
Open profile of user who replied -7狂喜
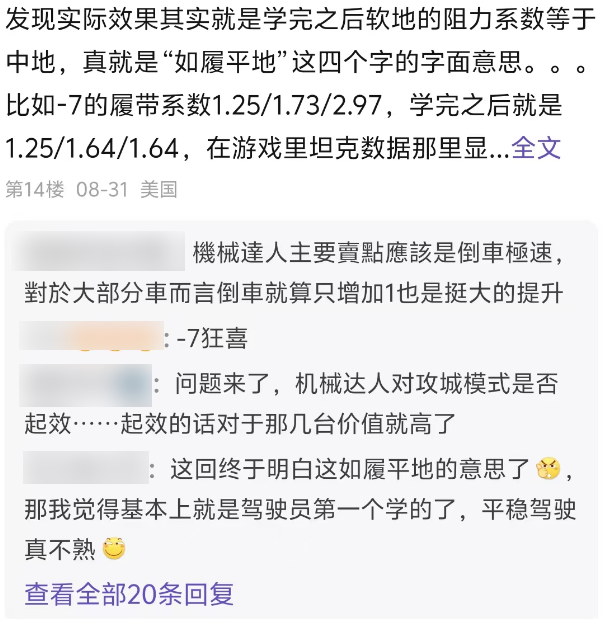(x=90, y=338)
